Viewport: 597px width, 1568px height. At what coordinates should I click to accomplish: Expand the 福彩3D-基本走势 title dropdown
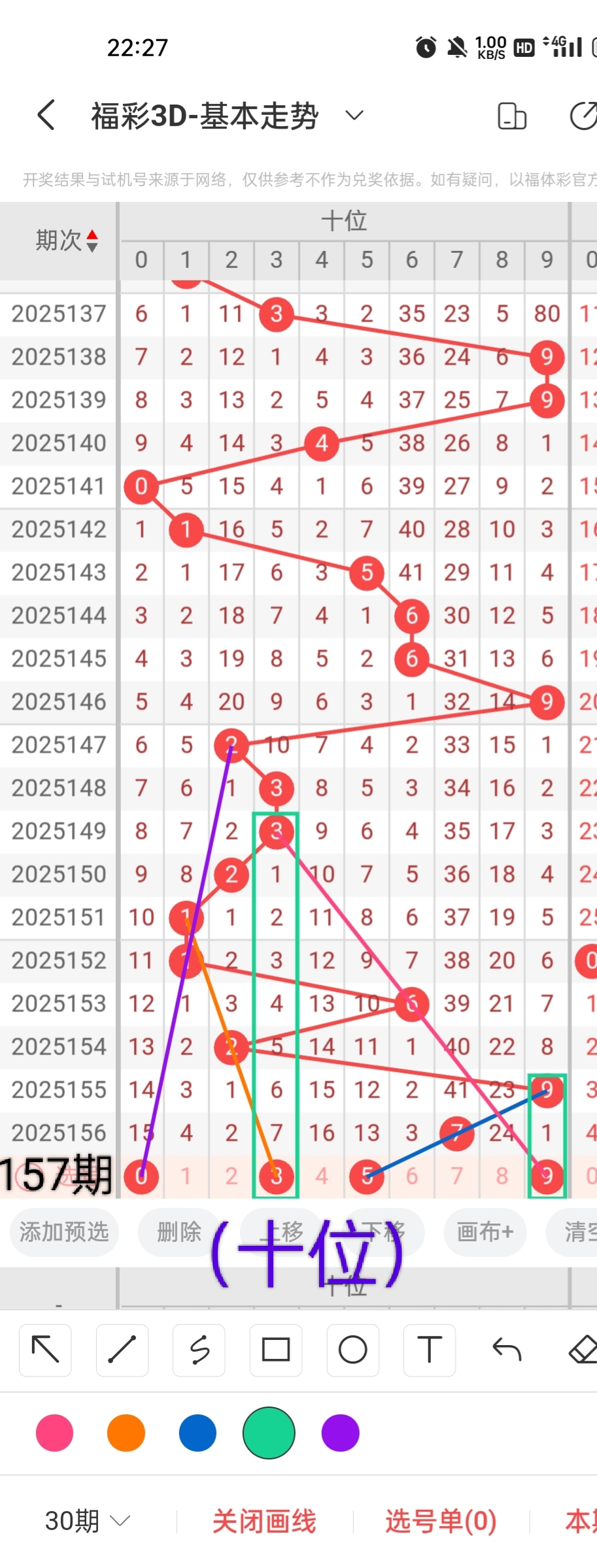tap(354, 116)
